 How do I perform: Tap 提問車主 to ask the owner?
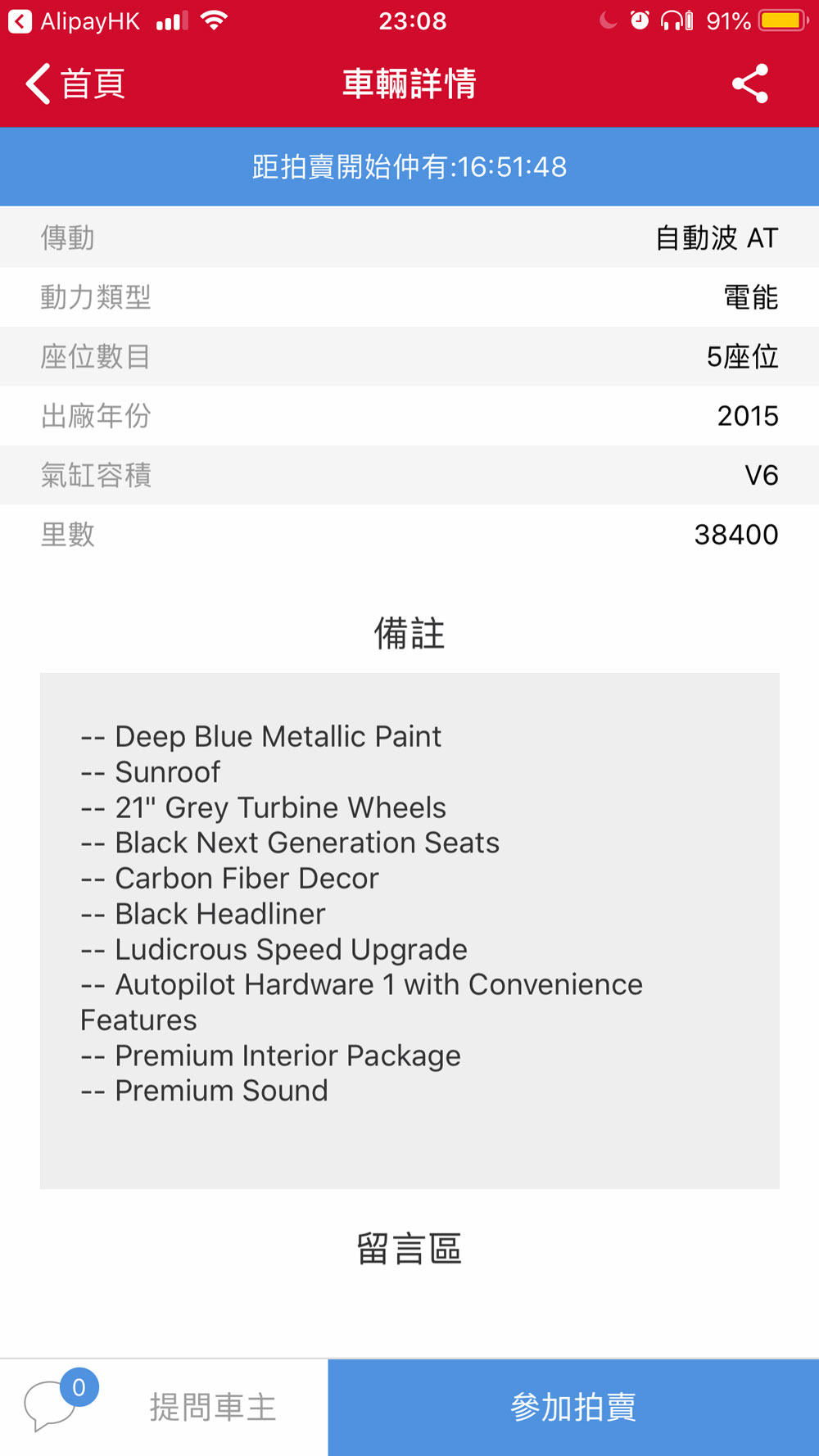(x=164, y=1407)
